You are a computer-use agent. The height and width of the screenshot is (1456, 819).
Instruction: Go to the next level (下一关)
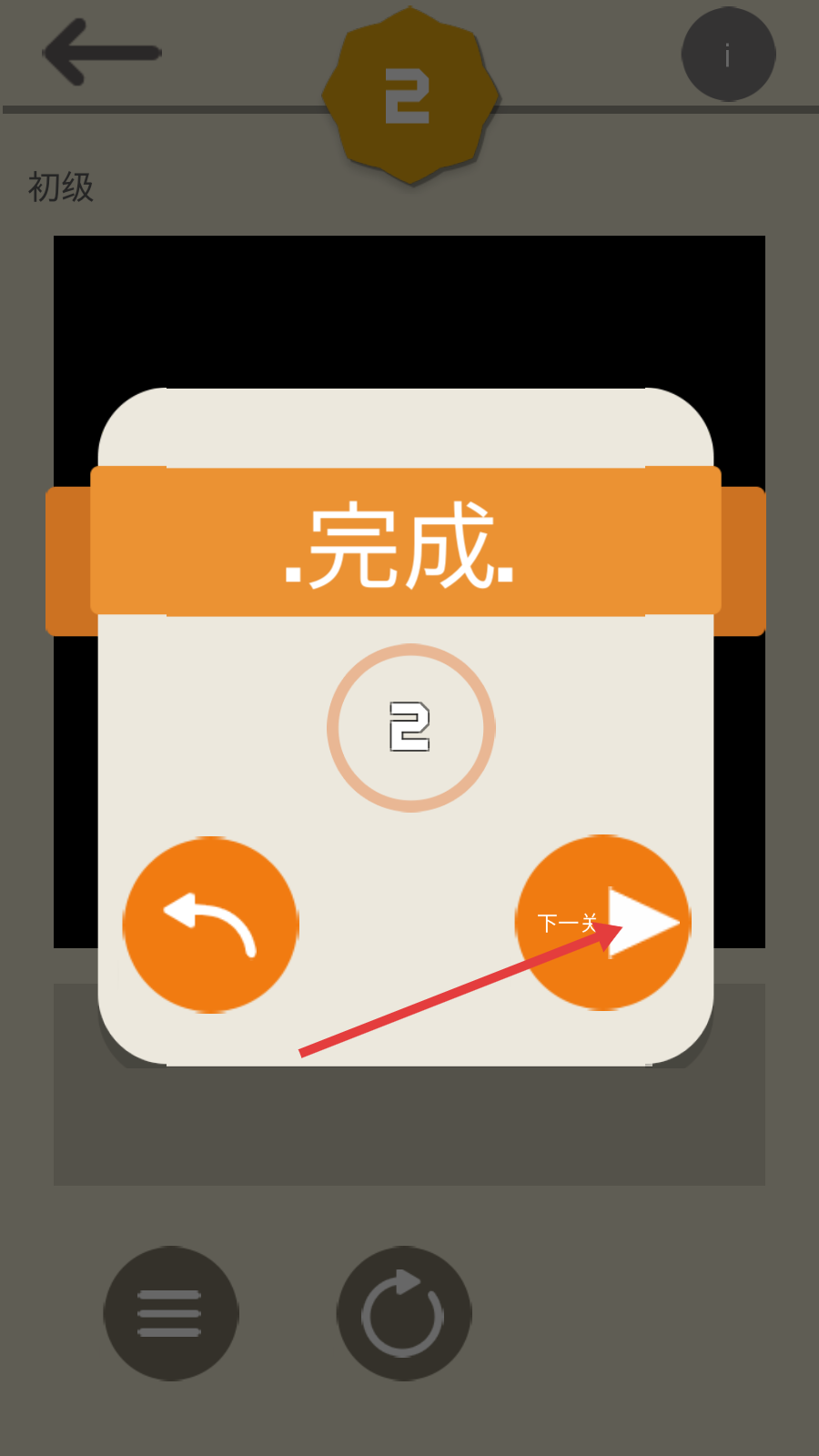tap(602, 923)
